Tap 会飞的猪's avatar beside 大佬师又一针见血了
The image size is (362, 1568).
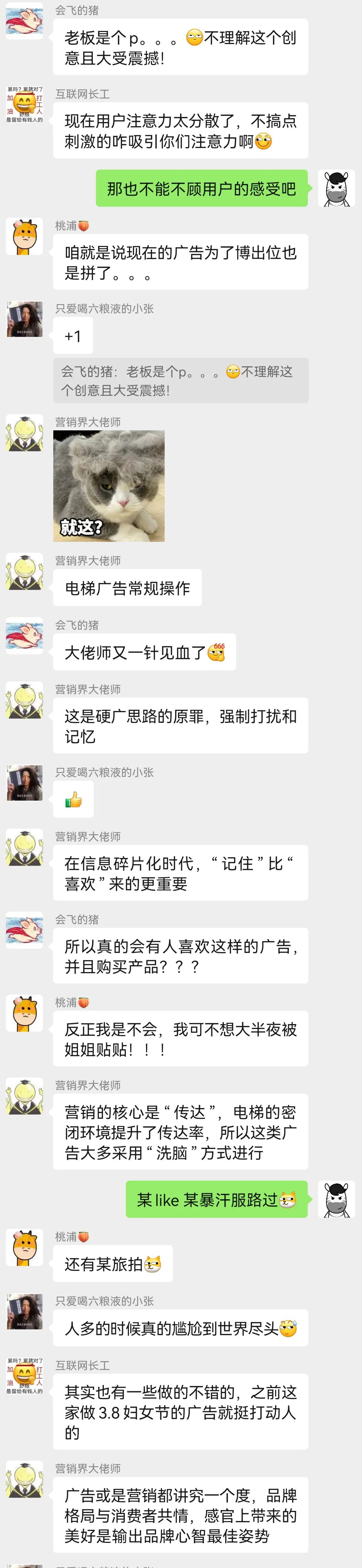(x=24, y=635)
